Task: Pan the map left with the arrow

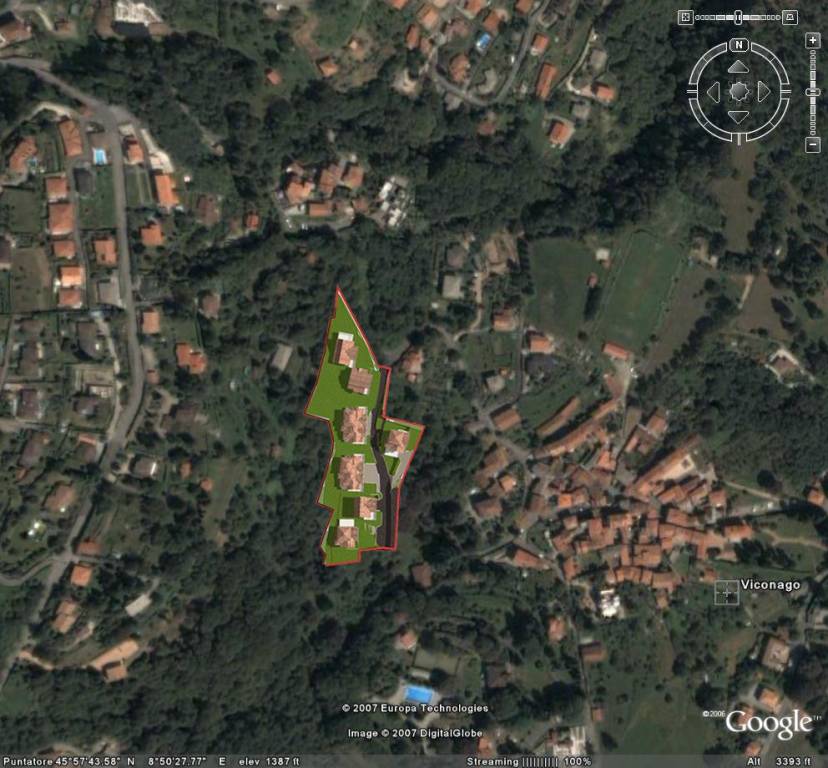Action: point(713,92)
